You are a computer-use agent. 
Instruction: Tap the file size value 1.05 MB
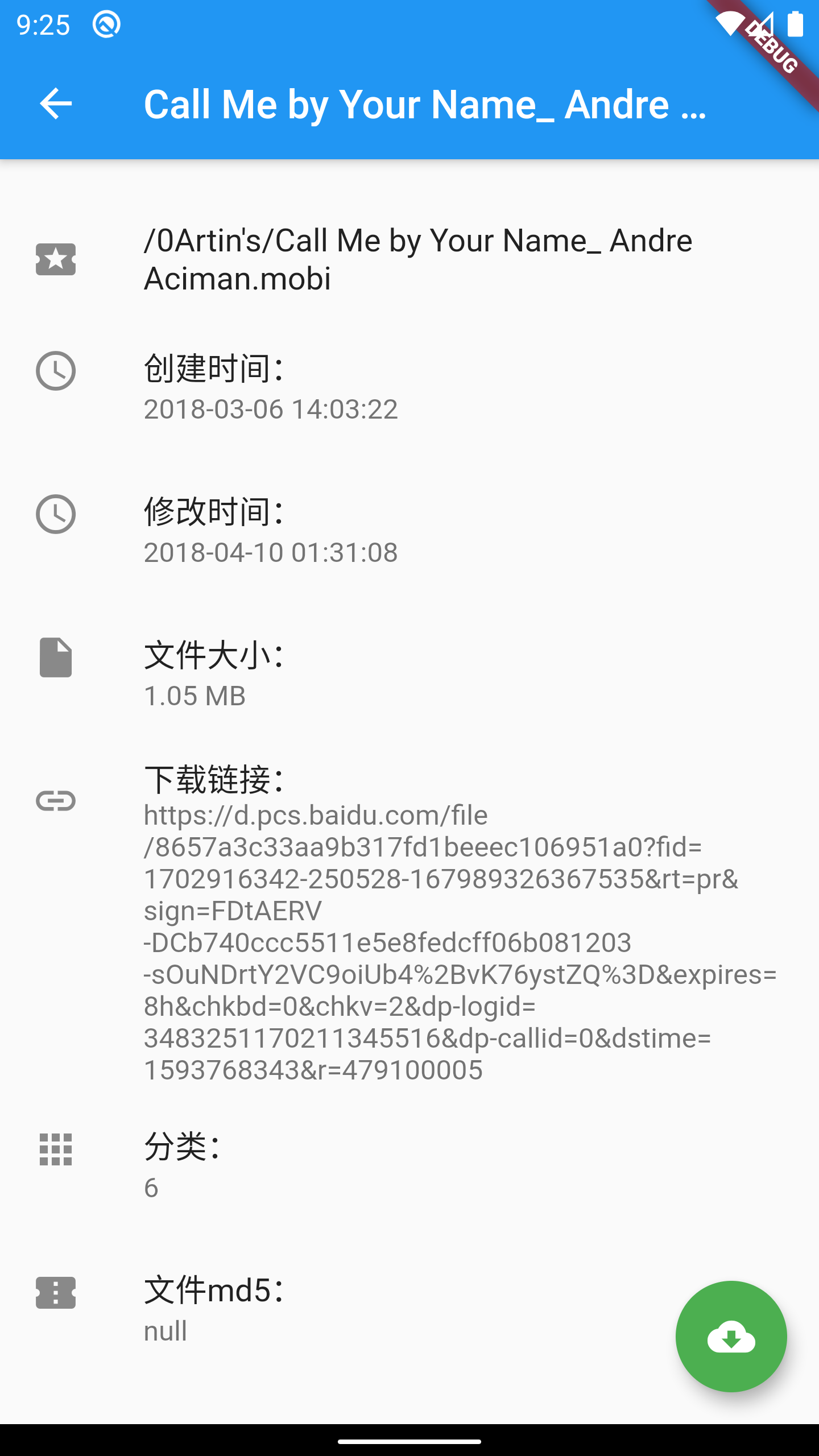click(195, 696)
